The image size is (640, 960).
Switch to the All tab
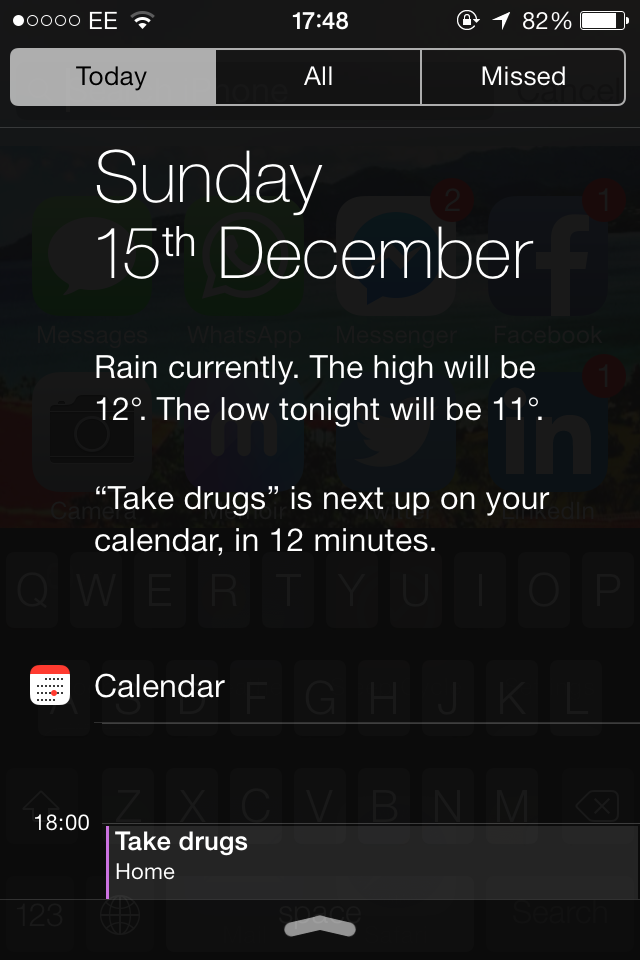point(318,77)
